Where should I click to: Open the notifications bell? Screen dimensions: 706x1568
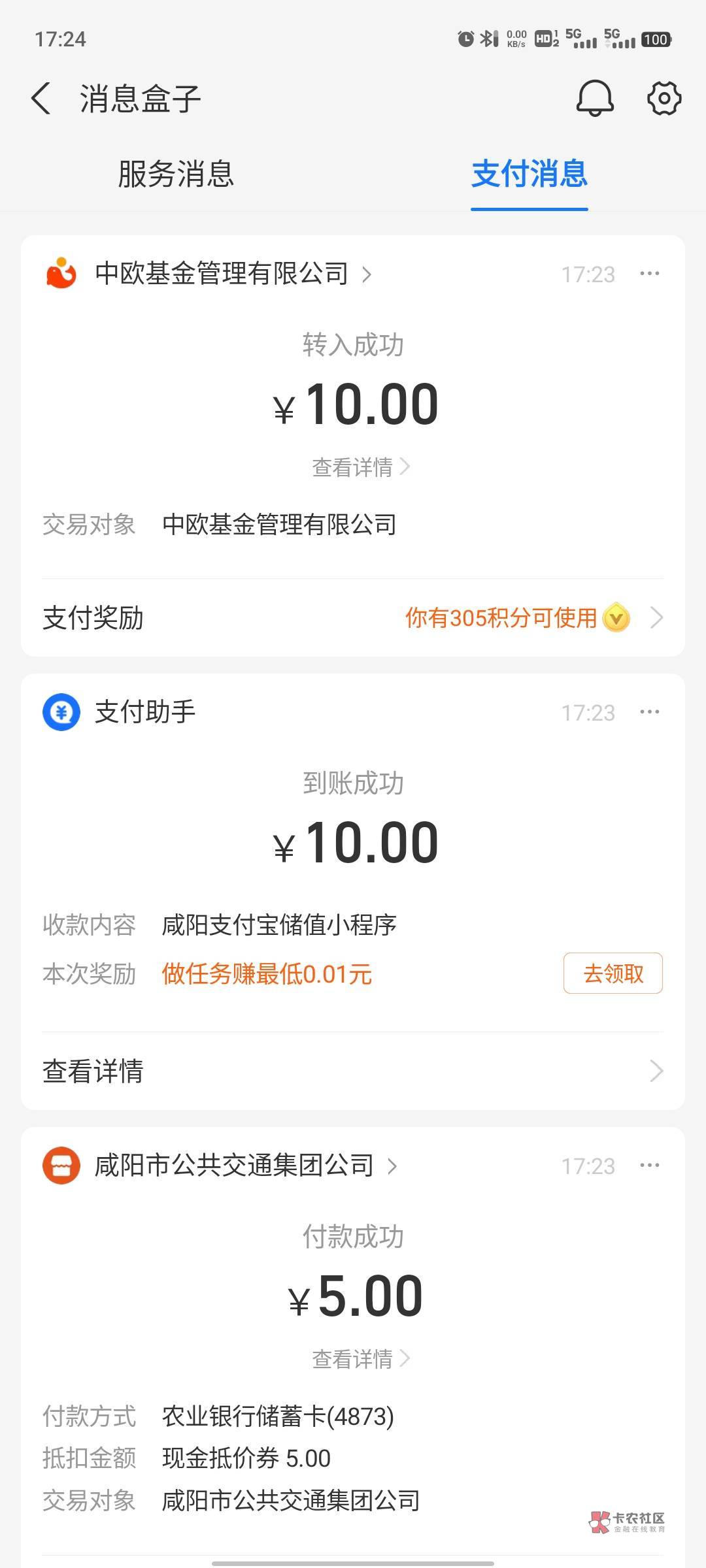(594, 99)
